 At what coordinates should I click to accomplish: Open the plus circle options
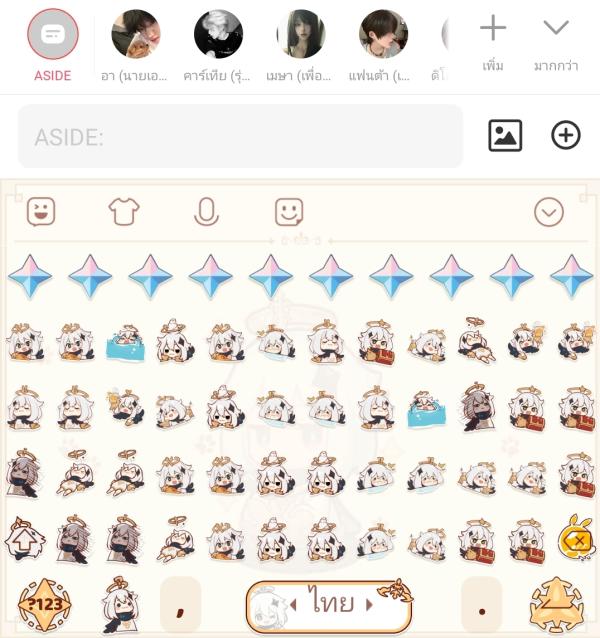pyautogui.click(x=566, y=135)
